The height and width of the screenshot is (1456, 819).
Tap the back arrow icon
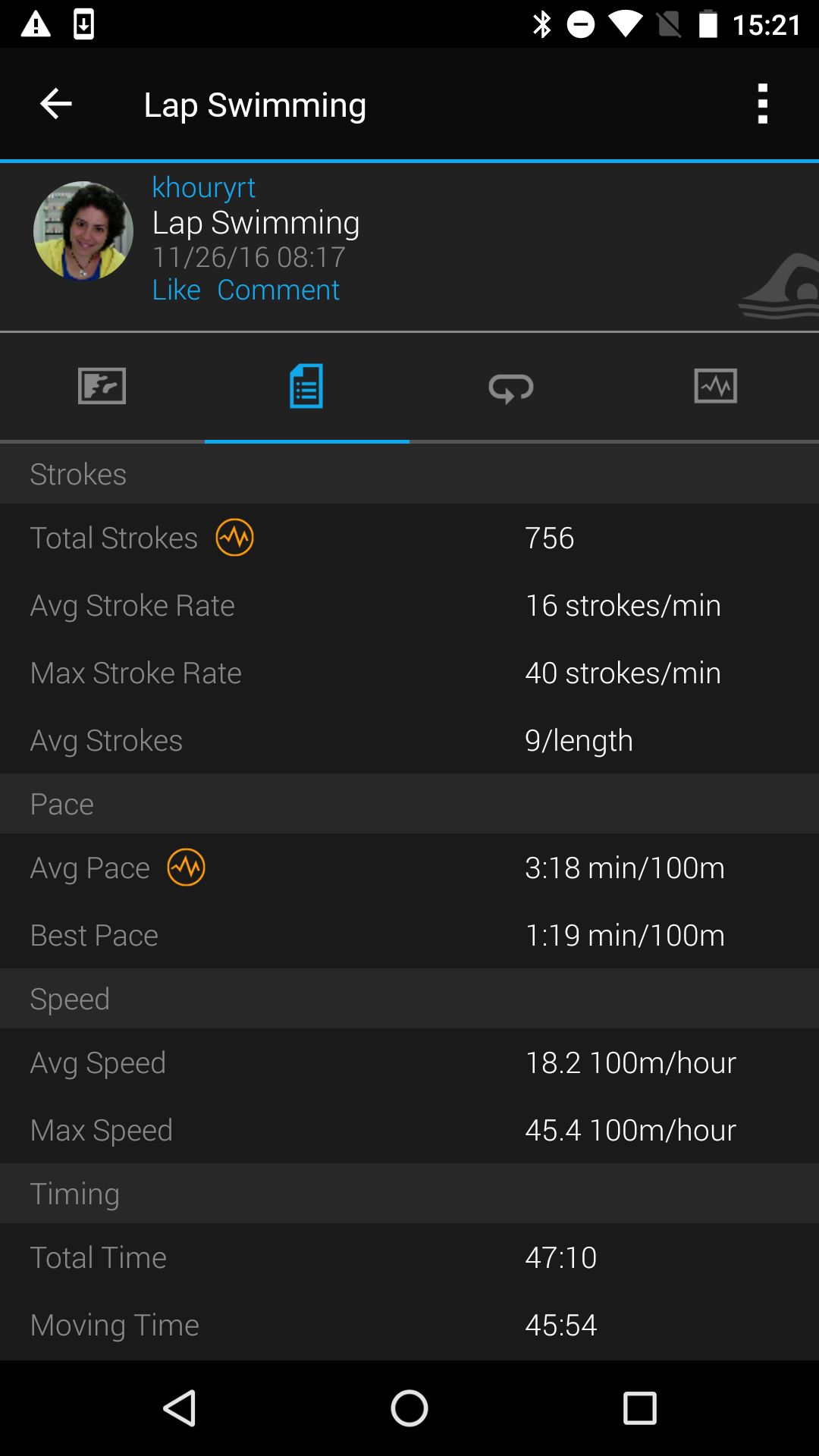pos(55,104)
